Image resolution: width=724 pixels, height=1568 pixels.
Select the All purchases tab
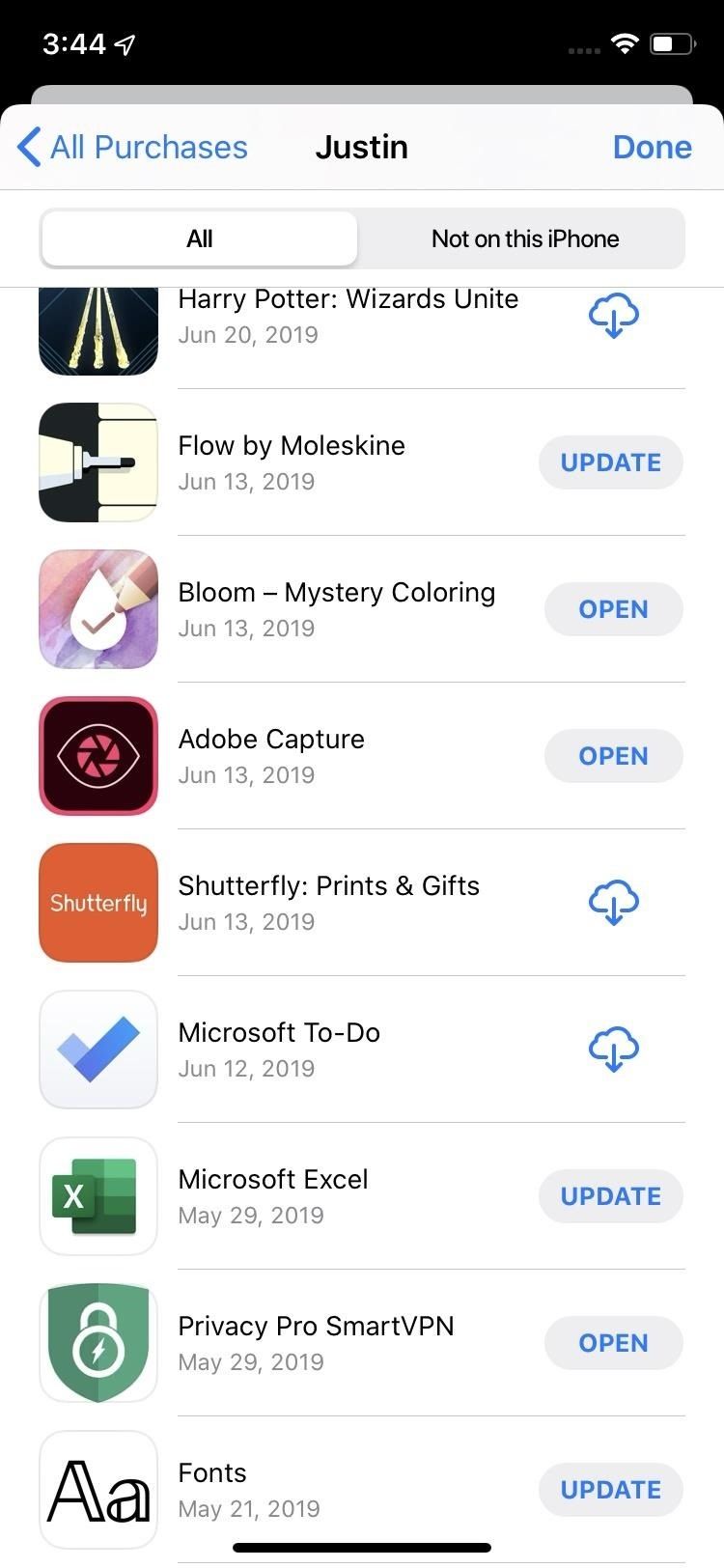(199, 238)
